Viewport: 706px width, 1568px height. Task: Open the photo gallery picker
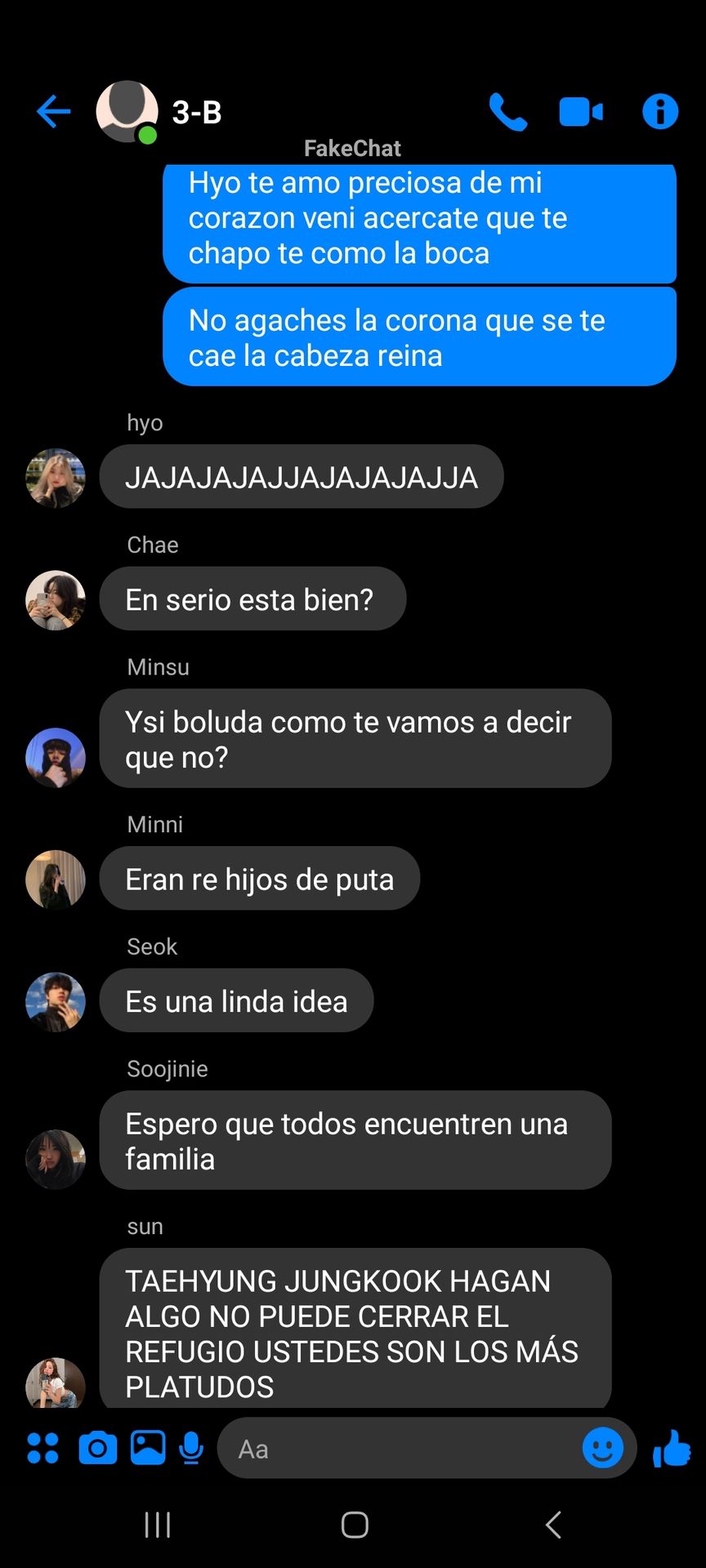coord(148,1448)
